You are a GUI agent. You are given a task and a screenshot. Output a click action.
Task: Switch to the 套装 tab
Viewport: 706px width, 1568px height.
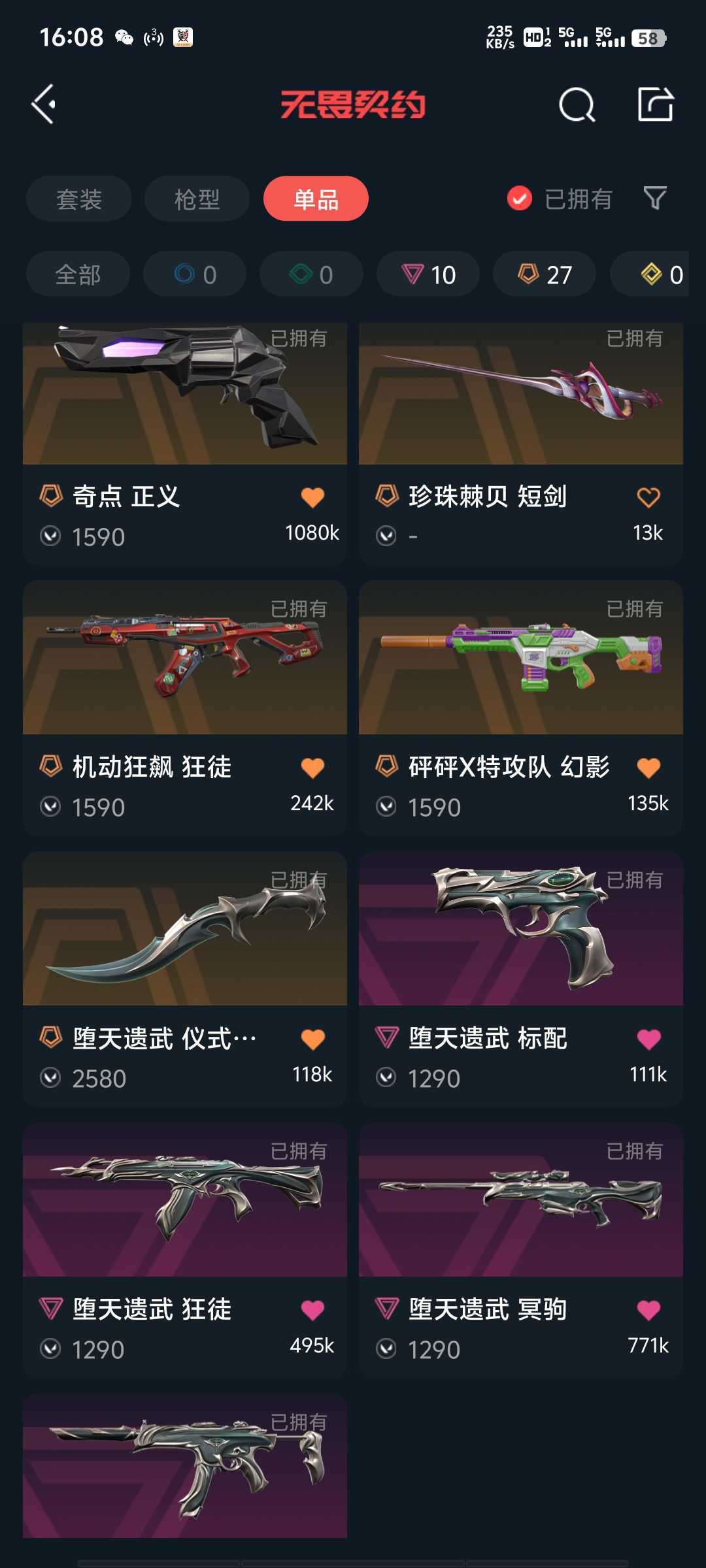pyautogui.click(x=79, y=199)
